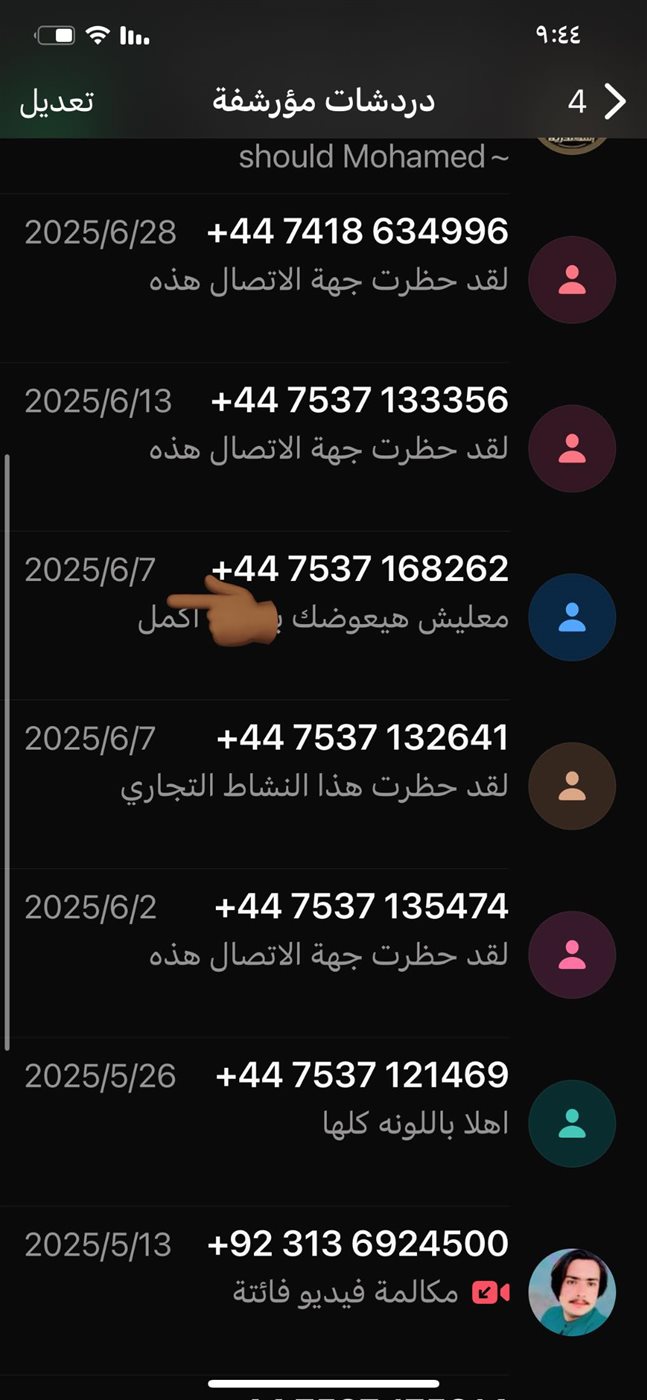Viewport: 647px width, 1400px height.
Task: Open chat with +44 7537 132641
Action: coord(323,786)
